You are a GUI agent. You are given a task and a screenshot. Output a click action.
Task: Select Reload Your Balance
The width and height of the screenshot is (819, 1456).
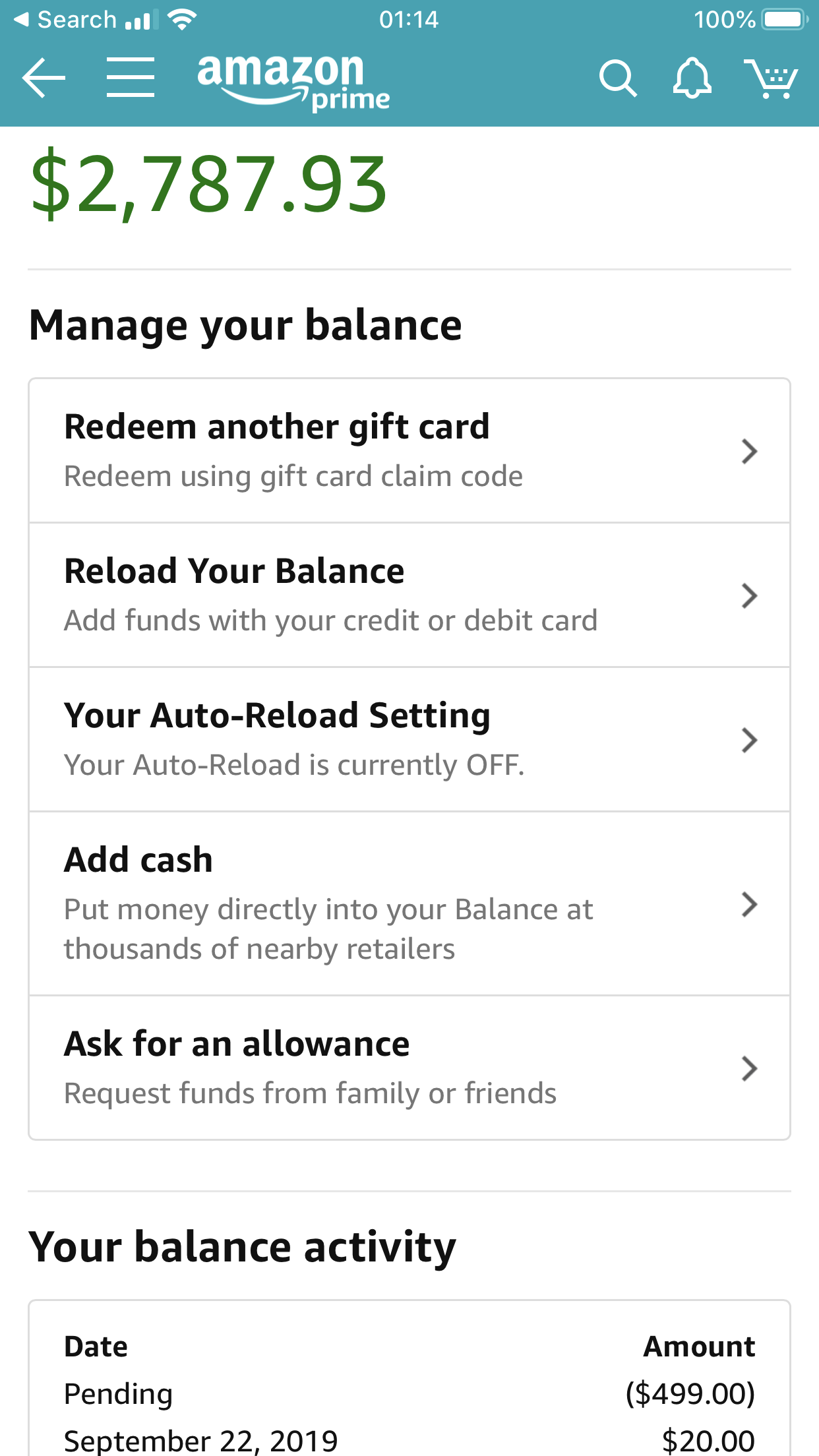tap(409, 595)
